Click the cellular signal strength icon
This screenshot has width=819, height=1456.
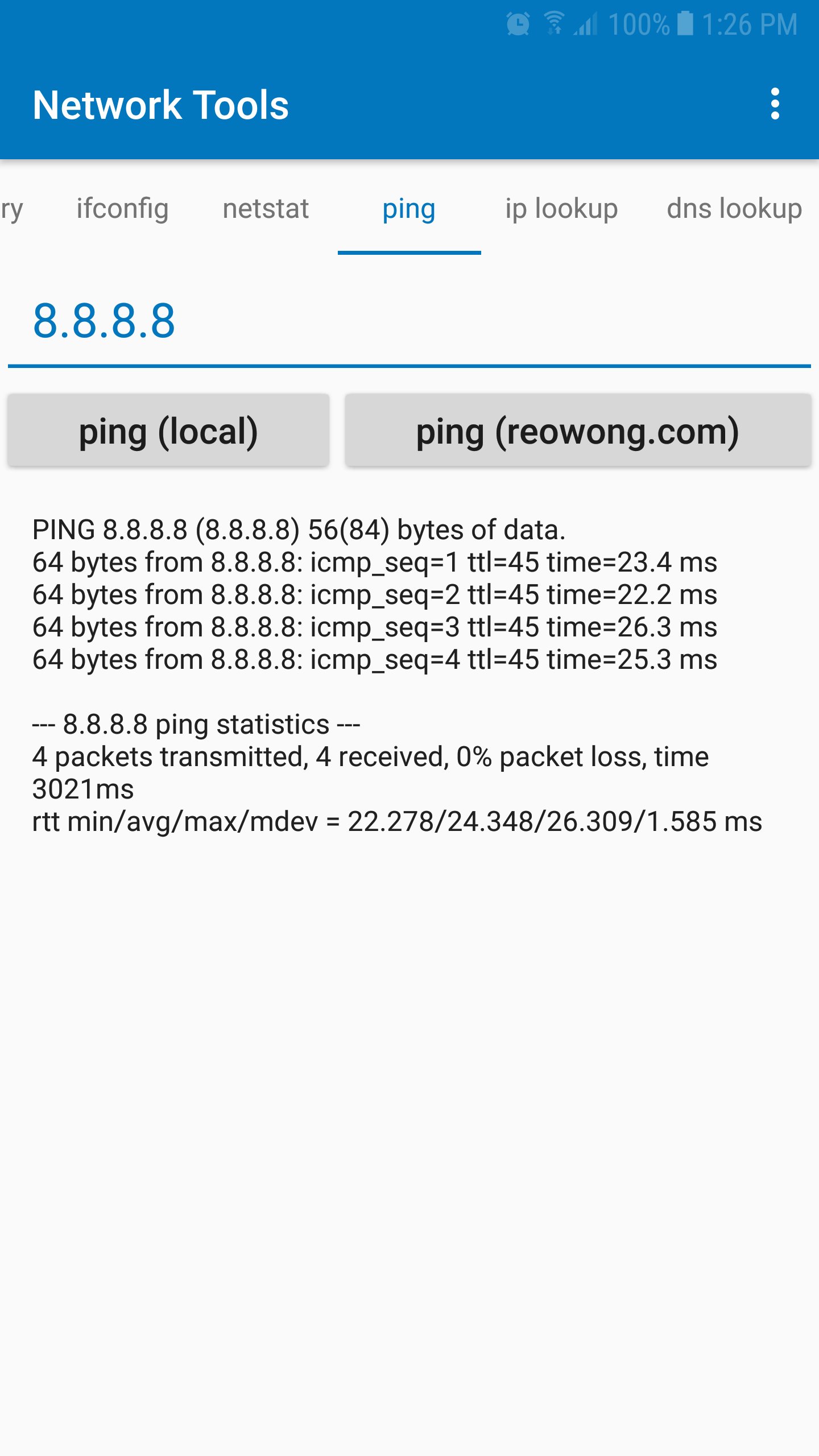[x=588, y=23]
